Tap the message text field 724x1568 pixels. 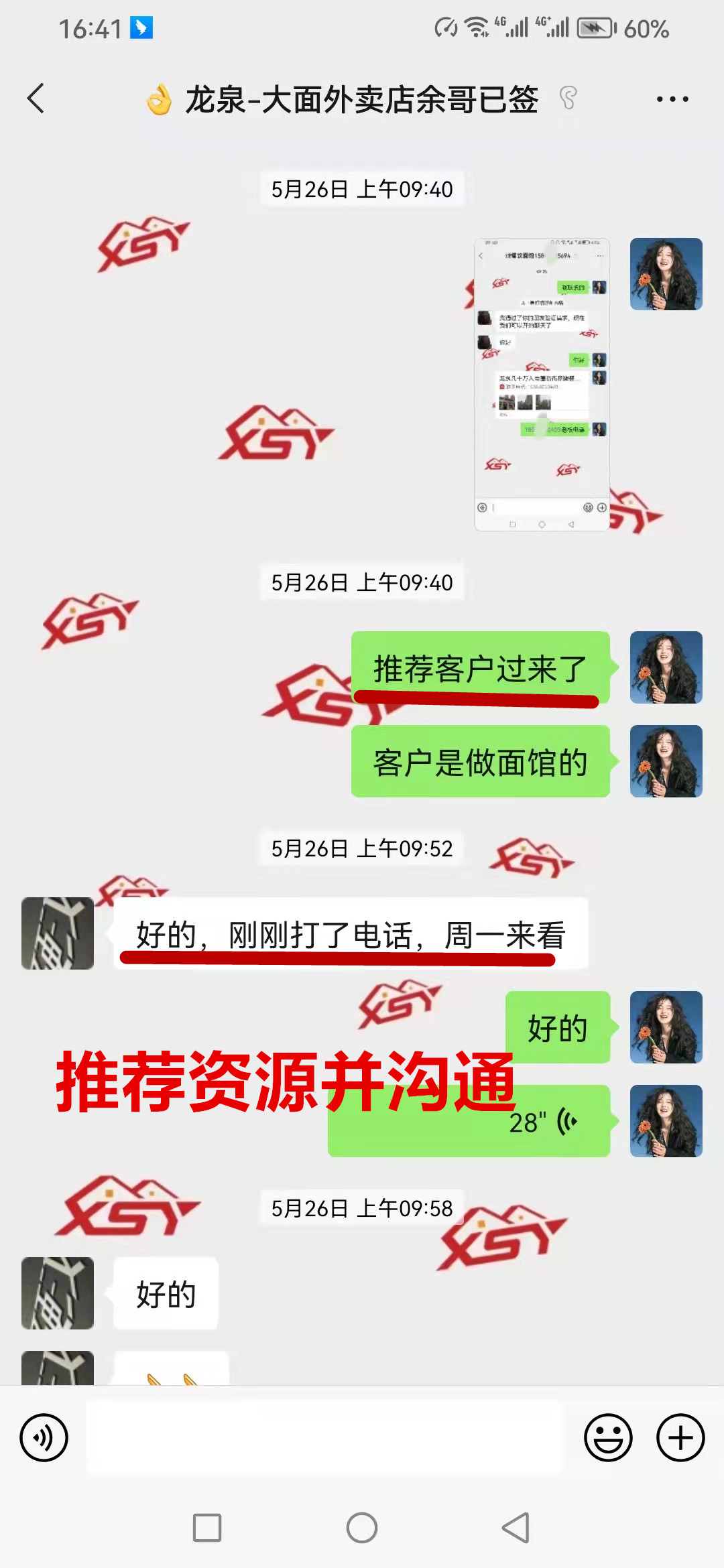tap(325, 1437)
